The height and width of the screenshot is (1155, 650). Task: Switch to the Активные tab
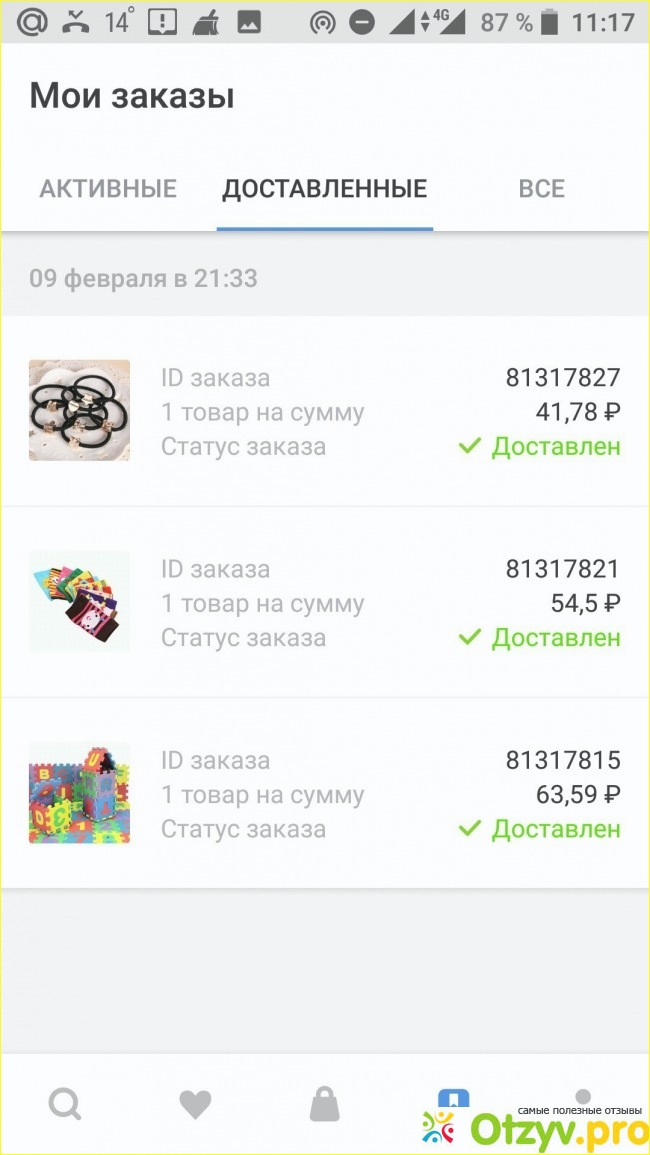click(x=108, y=189)
